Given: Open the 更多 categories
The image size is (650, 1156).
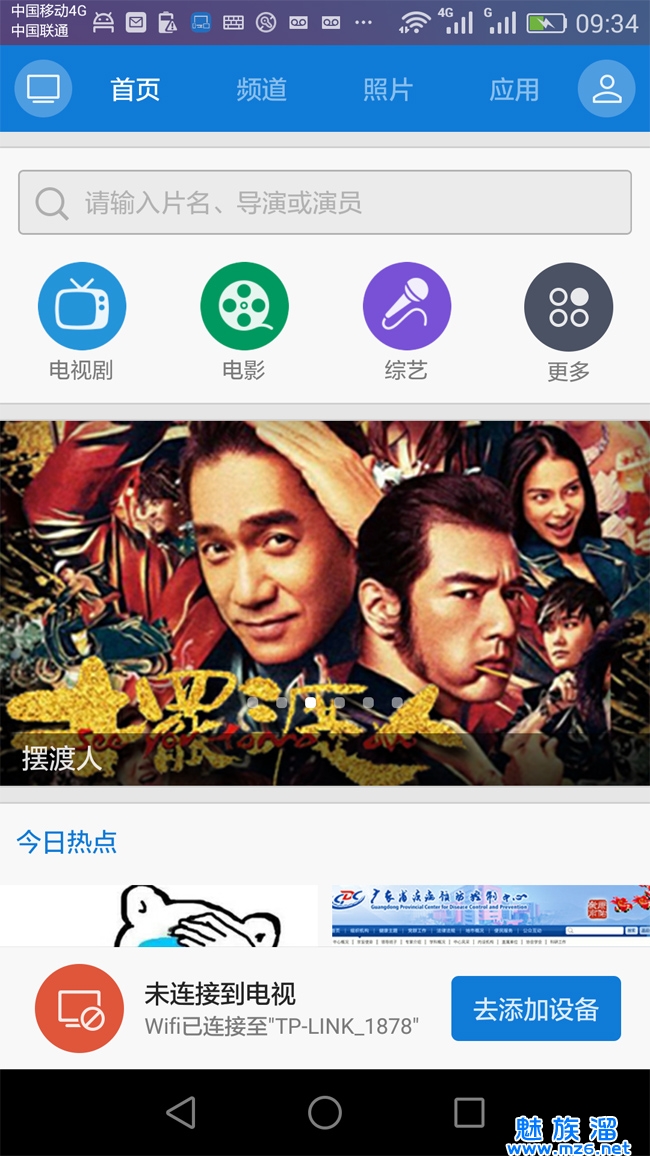Looking at the screenshot, I should pyautogui.click(x=568, y=307).
